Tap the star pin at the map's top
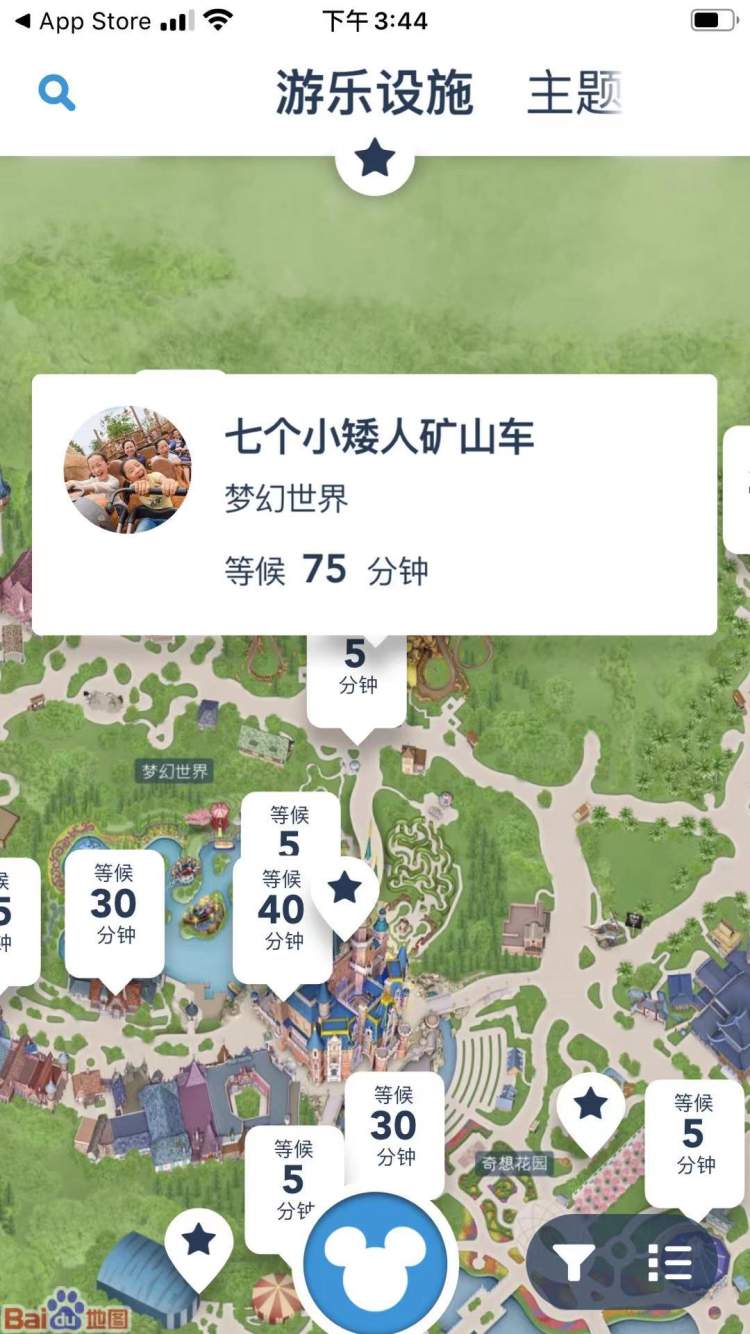The height and width of the screenshot is (1334, 750). (x=375, y=160)
